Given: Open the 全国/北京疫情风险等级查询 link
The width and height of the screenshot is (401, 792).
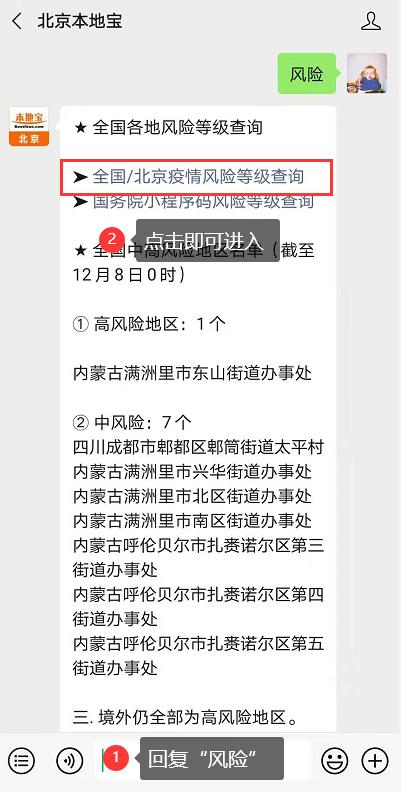Looking at the screenshot, I should tap(198, 177).
